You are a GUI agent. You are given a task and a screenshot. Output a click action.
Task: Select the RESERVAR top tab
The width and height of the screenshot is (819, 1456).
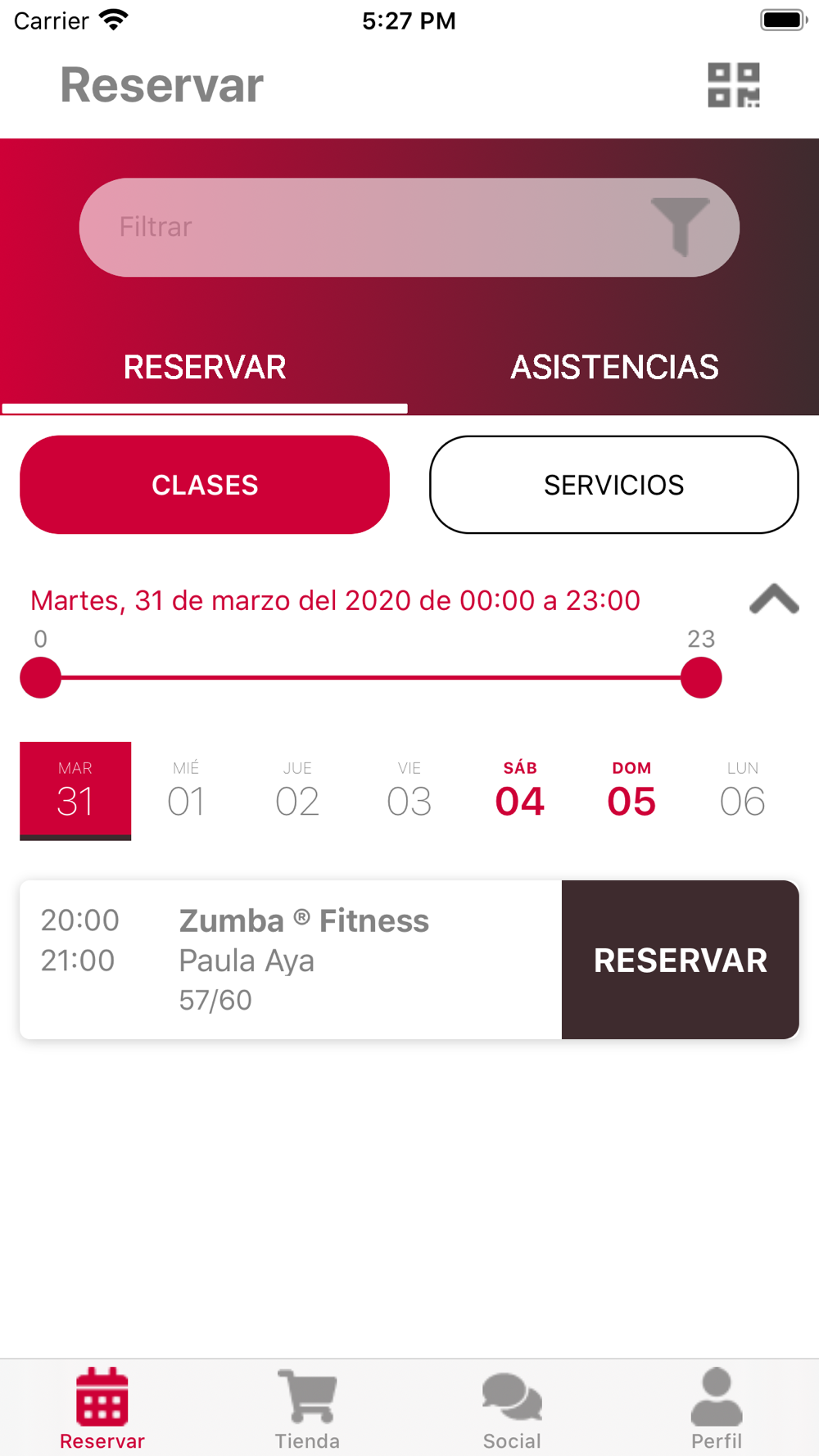(x=205, y=368)
